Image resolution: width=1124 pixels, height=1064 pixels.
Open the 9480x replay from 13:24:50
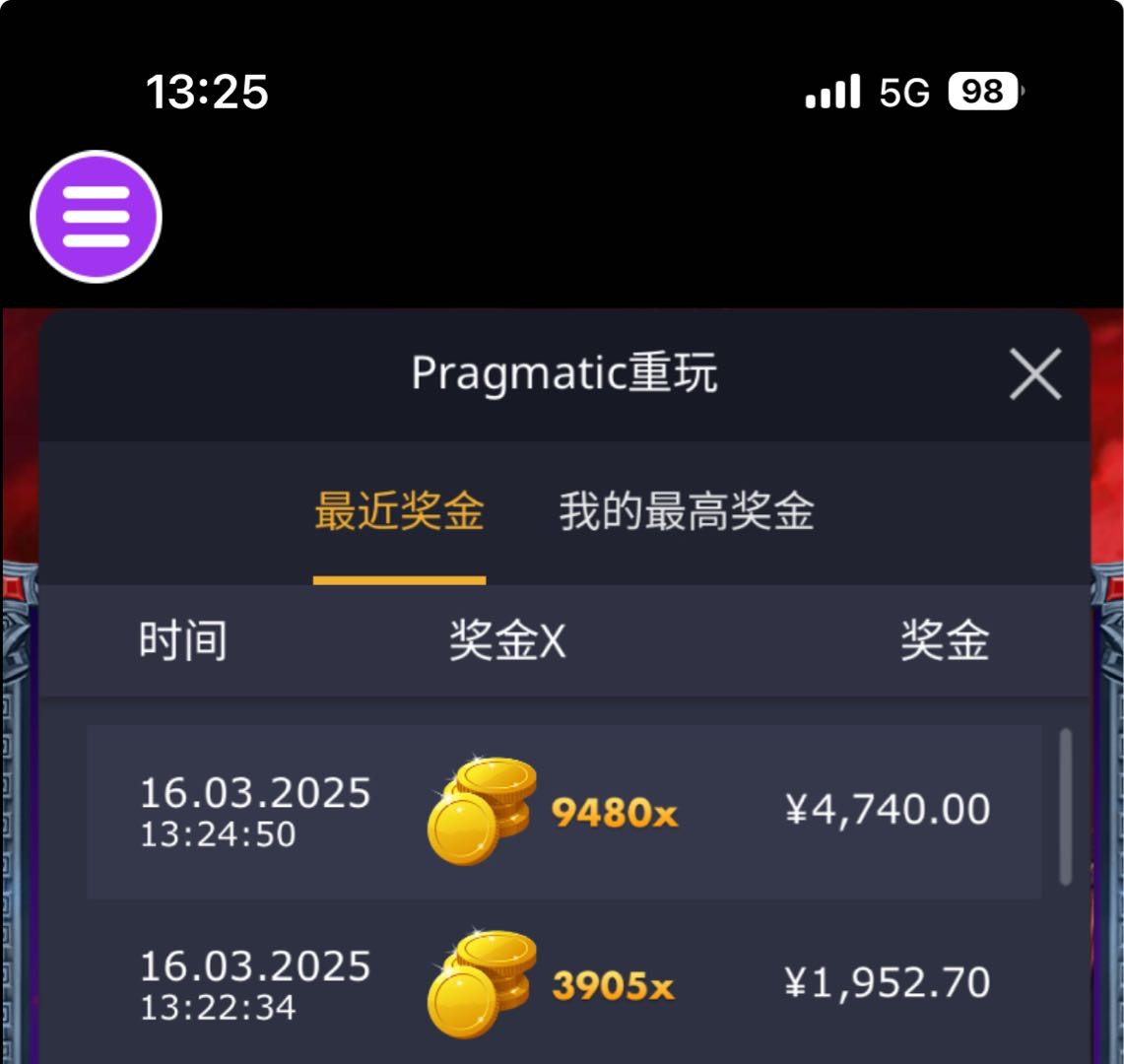pyautogui.click(x=563, y=812)
